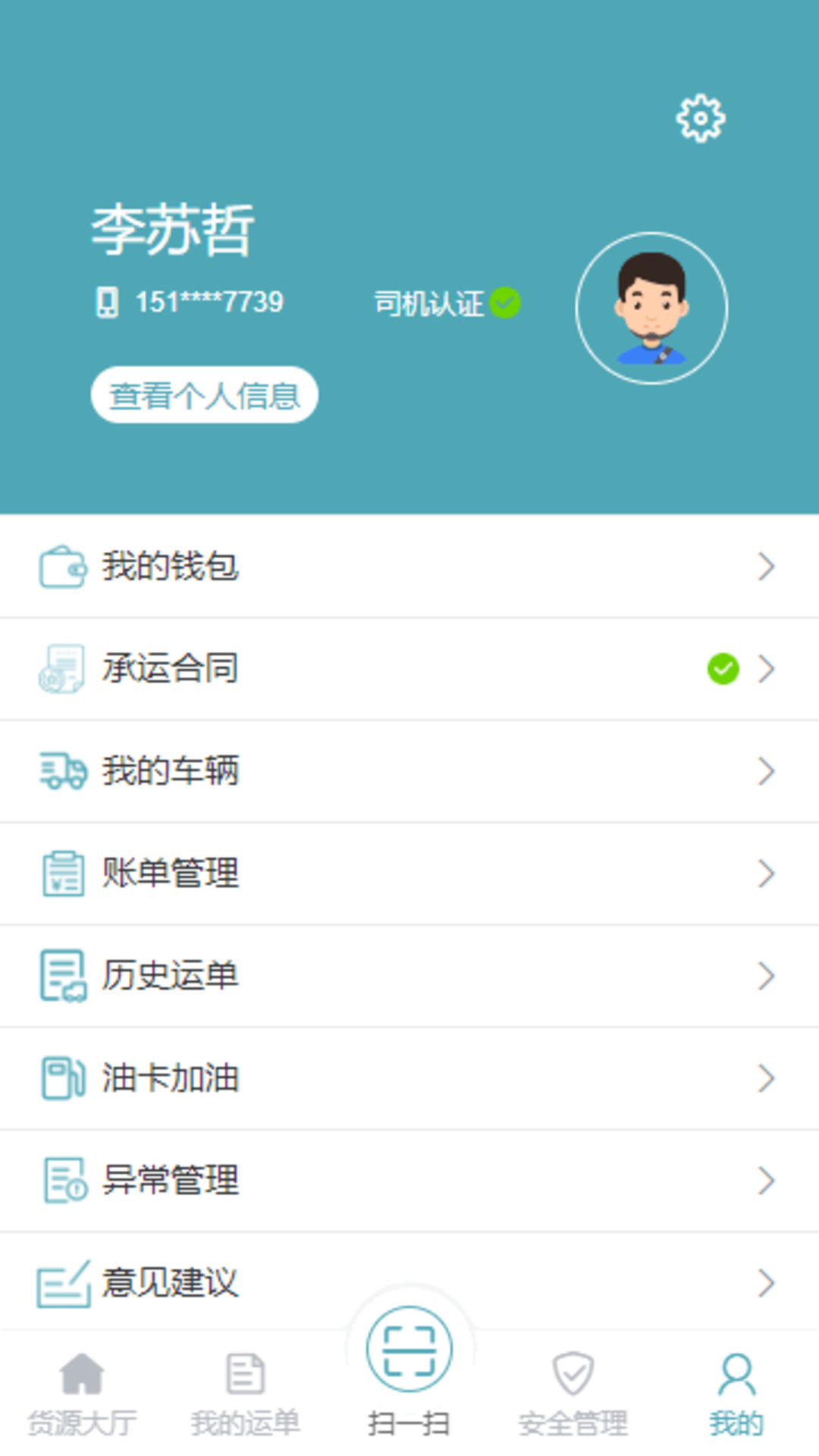Click the phone icon before the masked number

(x=107, y=301)
